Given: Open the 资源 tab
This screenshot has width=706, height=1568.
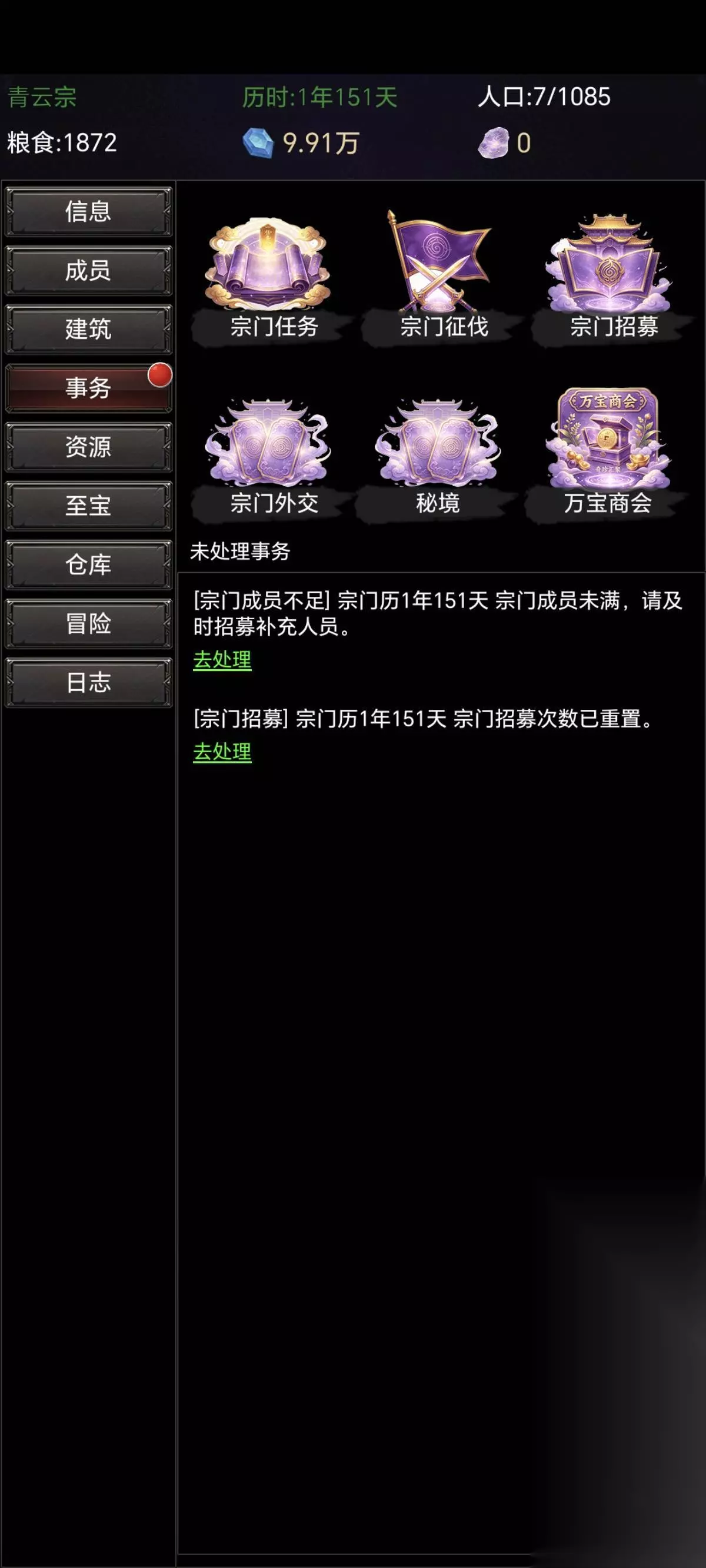Looking at the screenshot, I should click(x=88, y=447).
